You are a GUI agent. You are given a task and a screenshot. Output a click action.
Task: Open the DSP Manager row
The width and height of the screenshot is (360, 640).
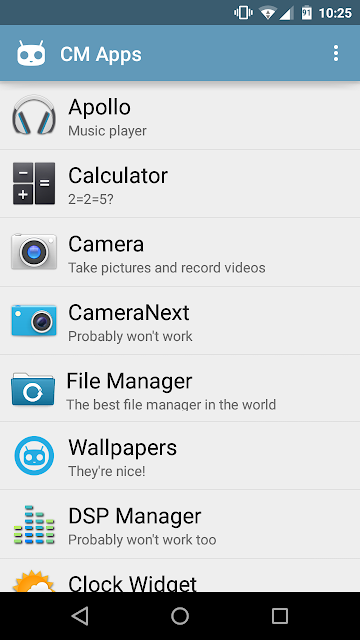180,524
